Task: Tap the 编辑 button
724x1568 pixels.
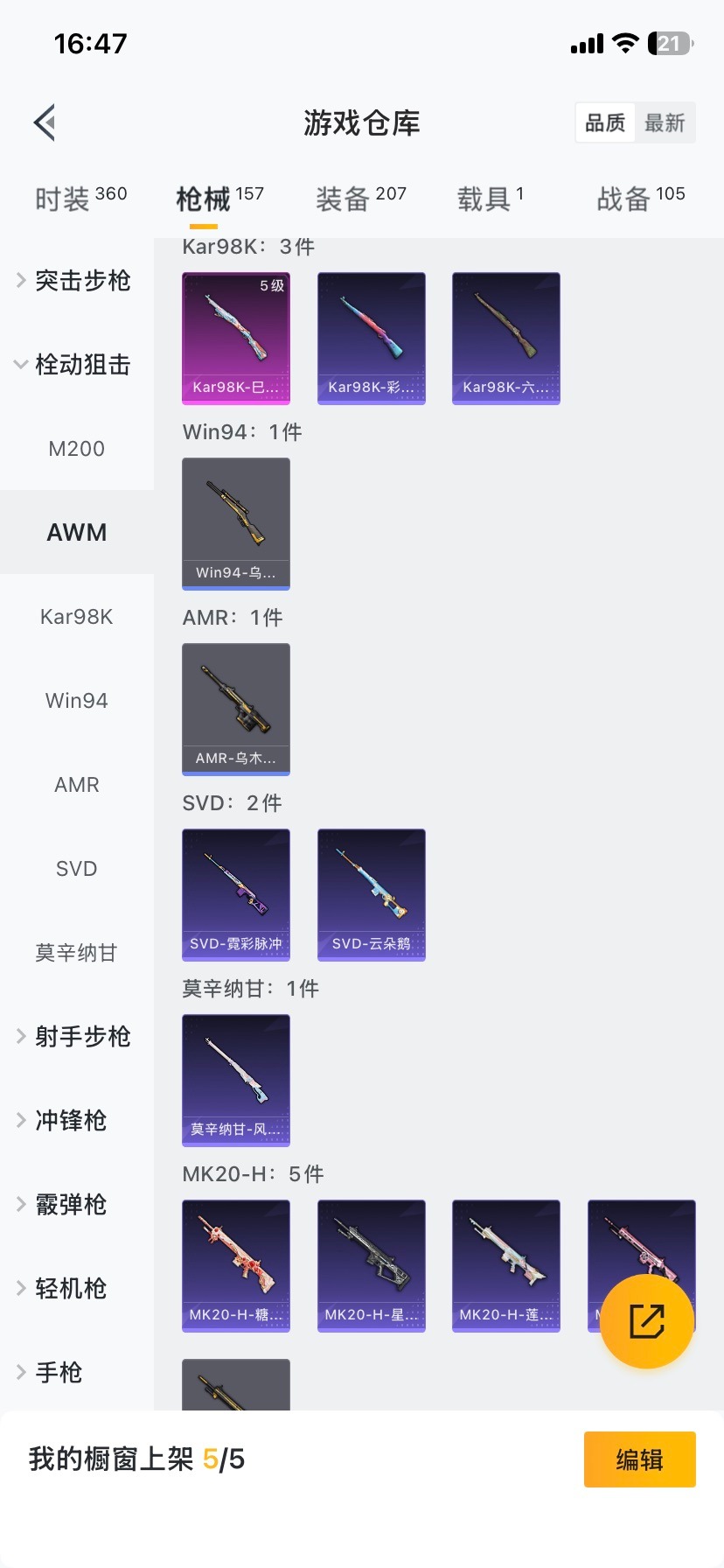Action: [639, 1459]
